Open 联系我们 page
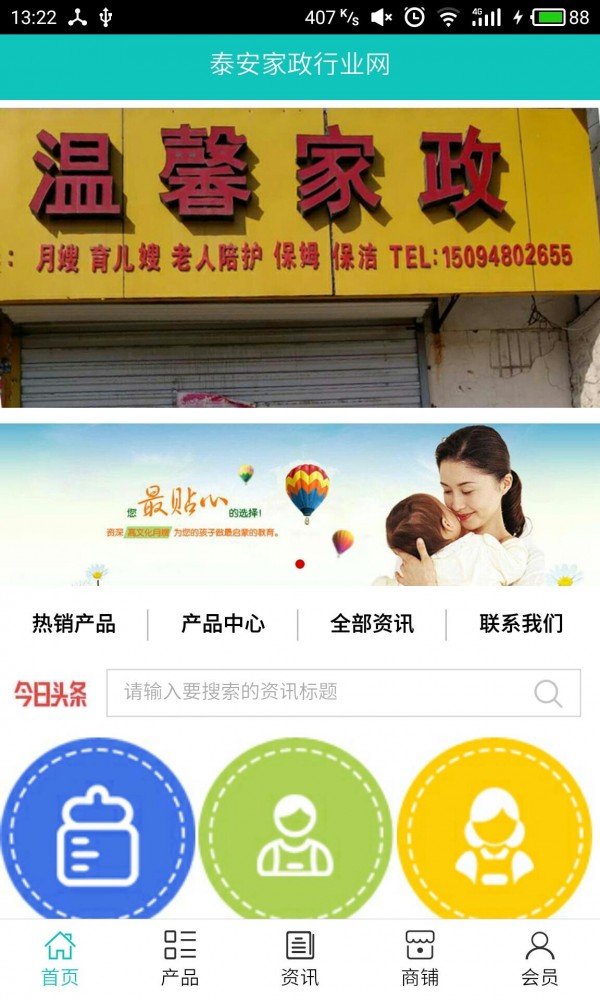This screenshot has height=1000, width=600. (521, 624)
